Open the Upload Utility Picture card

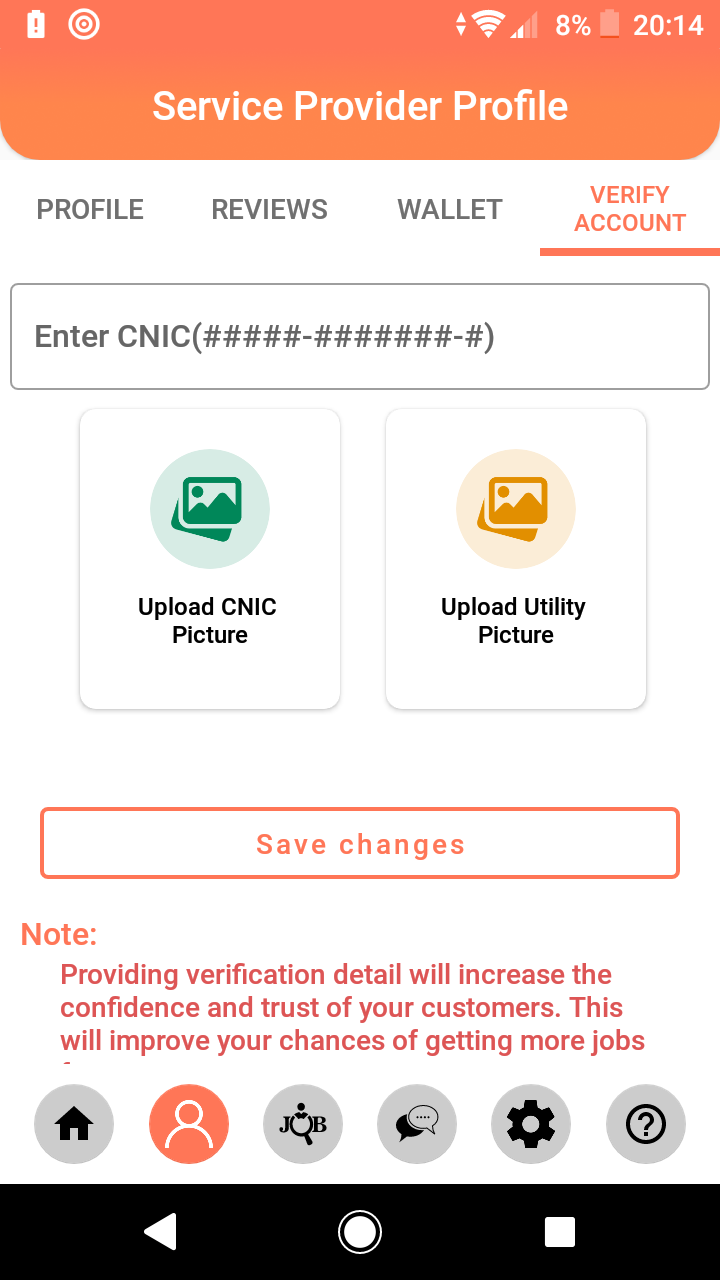point(516,559)
